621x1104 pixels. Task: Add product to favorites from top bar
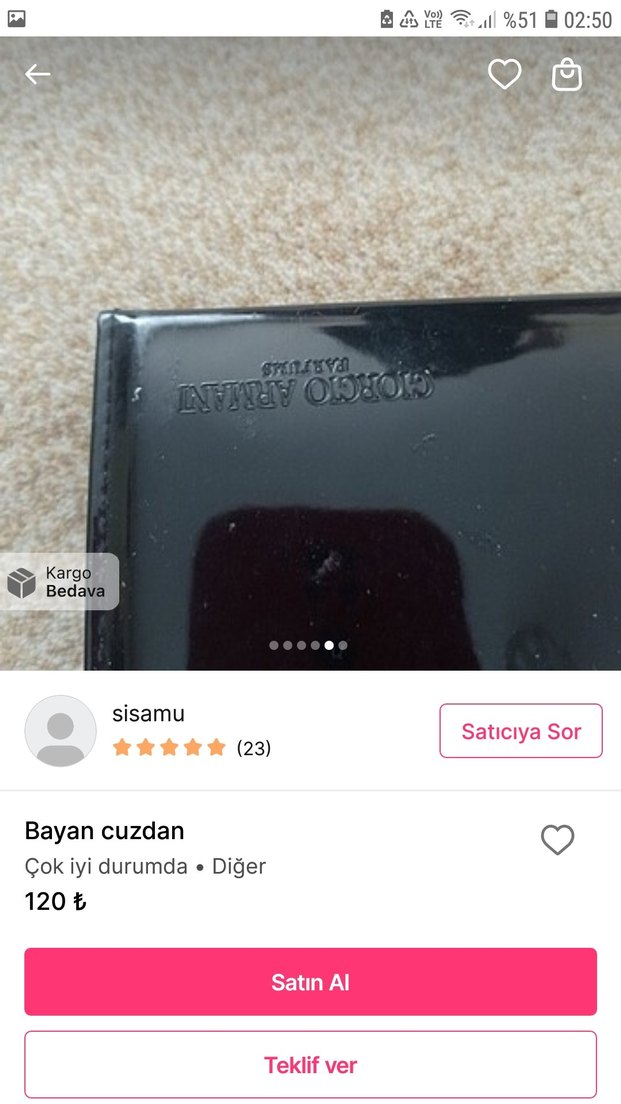(x=504, y=74)
